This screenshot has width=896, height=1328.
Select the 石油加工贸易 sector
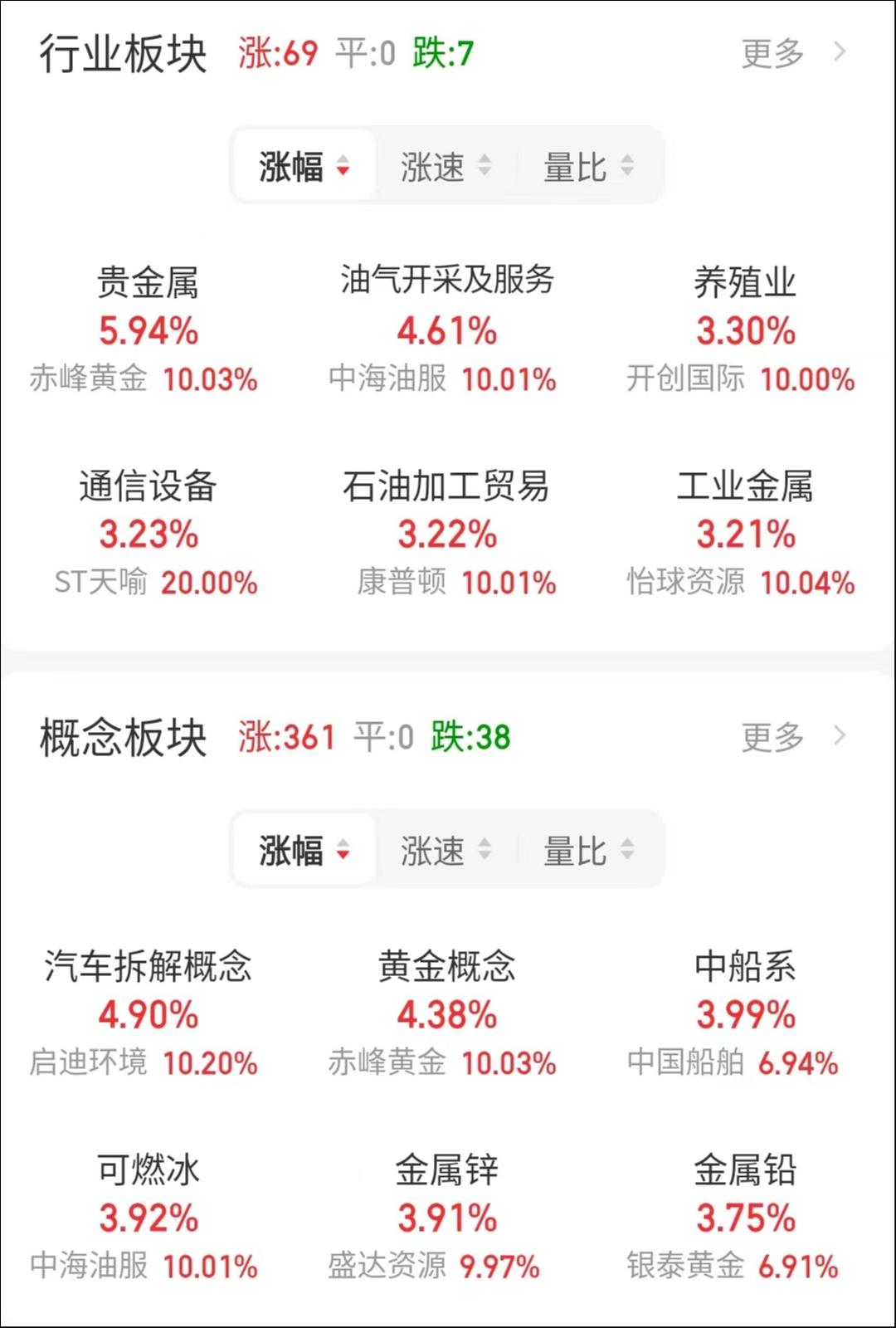tap(447, 533)
